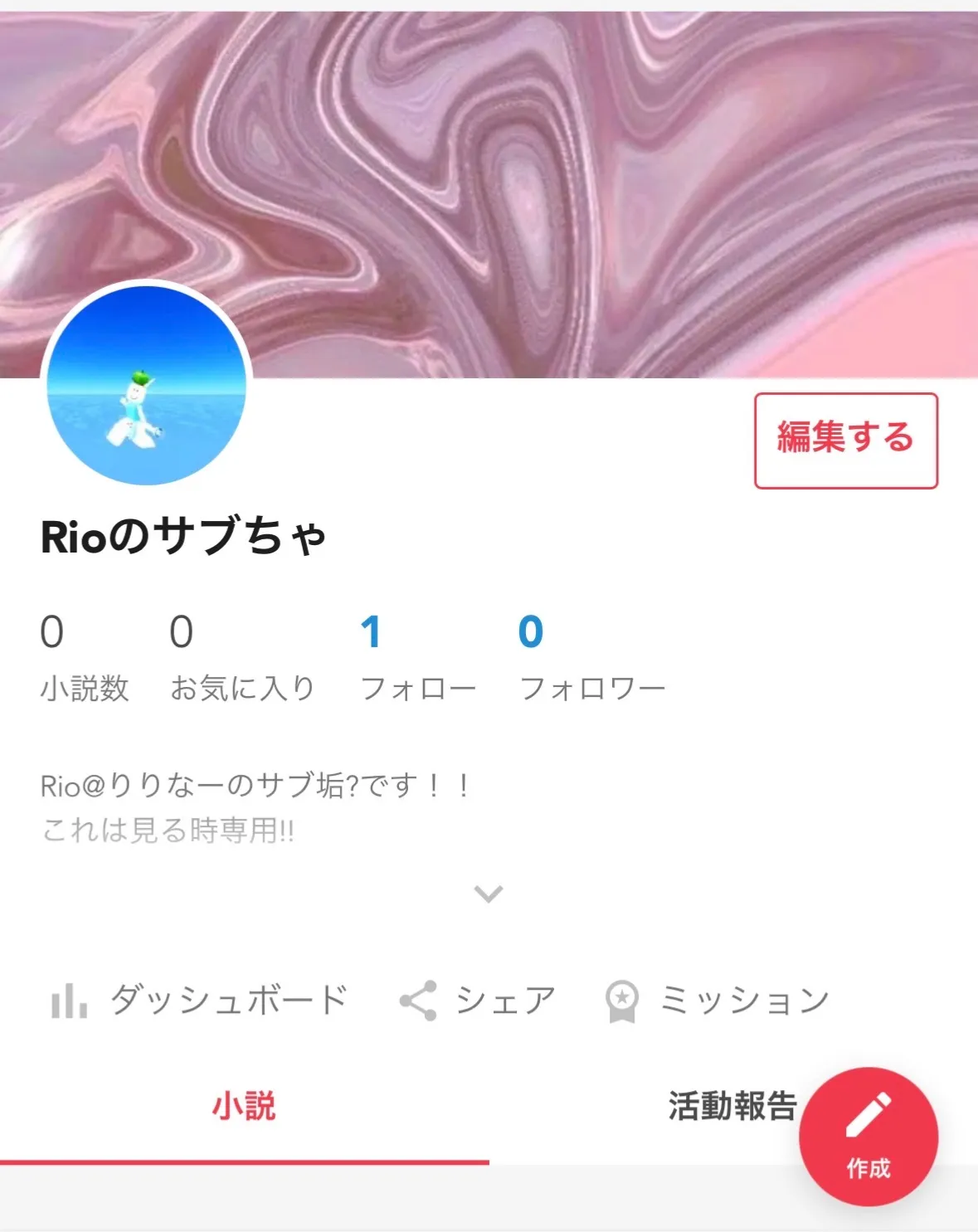Viewport: 978px width, 1232px height.
Task: Share this profile via シェア
Action: pyautogui.click(x=478, y=1001)
